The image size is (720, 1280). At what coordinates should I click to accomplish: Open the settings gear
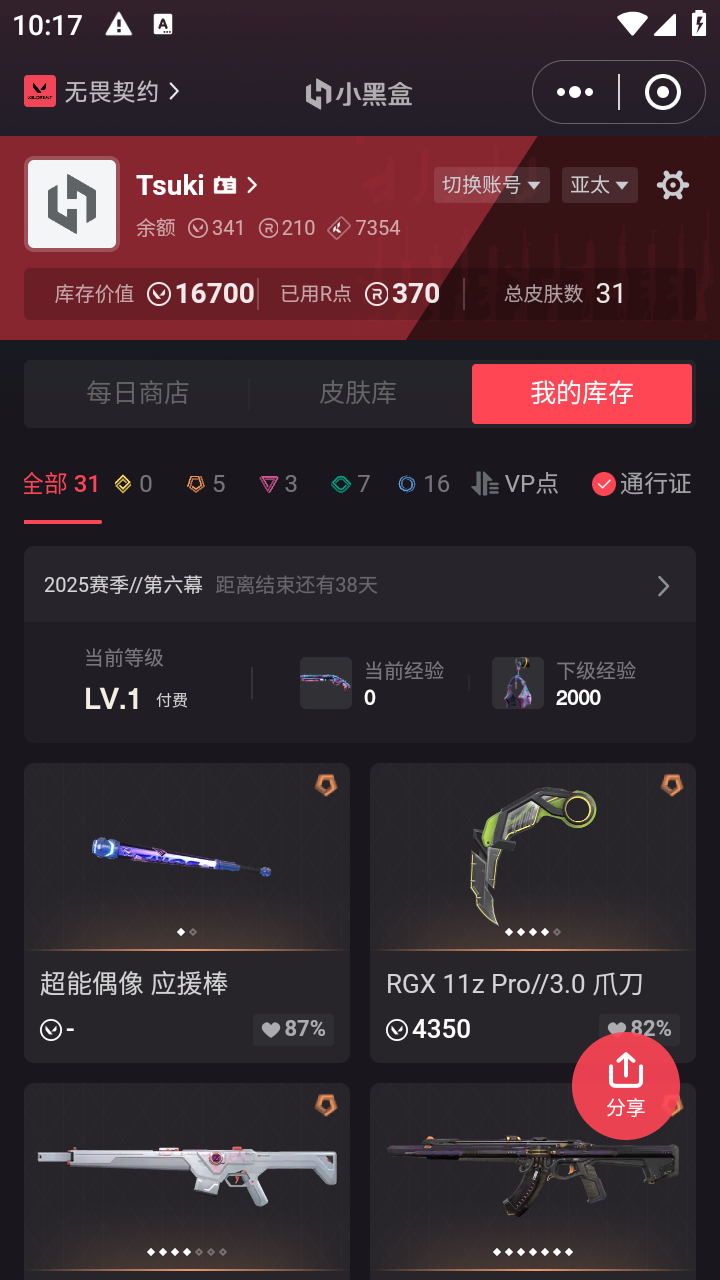coord(672,185)
